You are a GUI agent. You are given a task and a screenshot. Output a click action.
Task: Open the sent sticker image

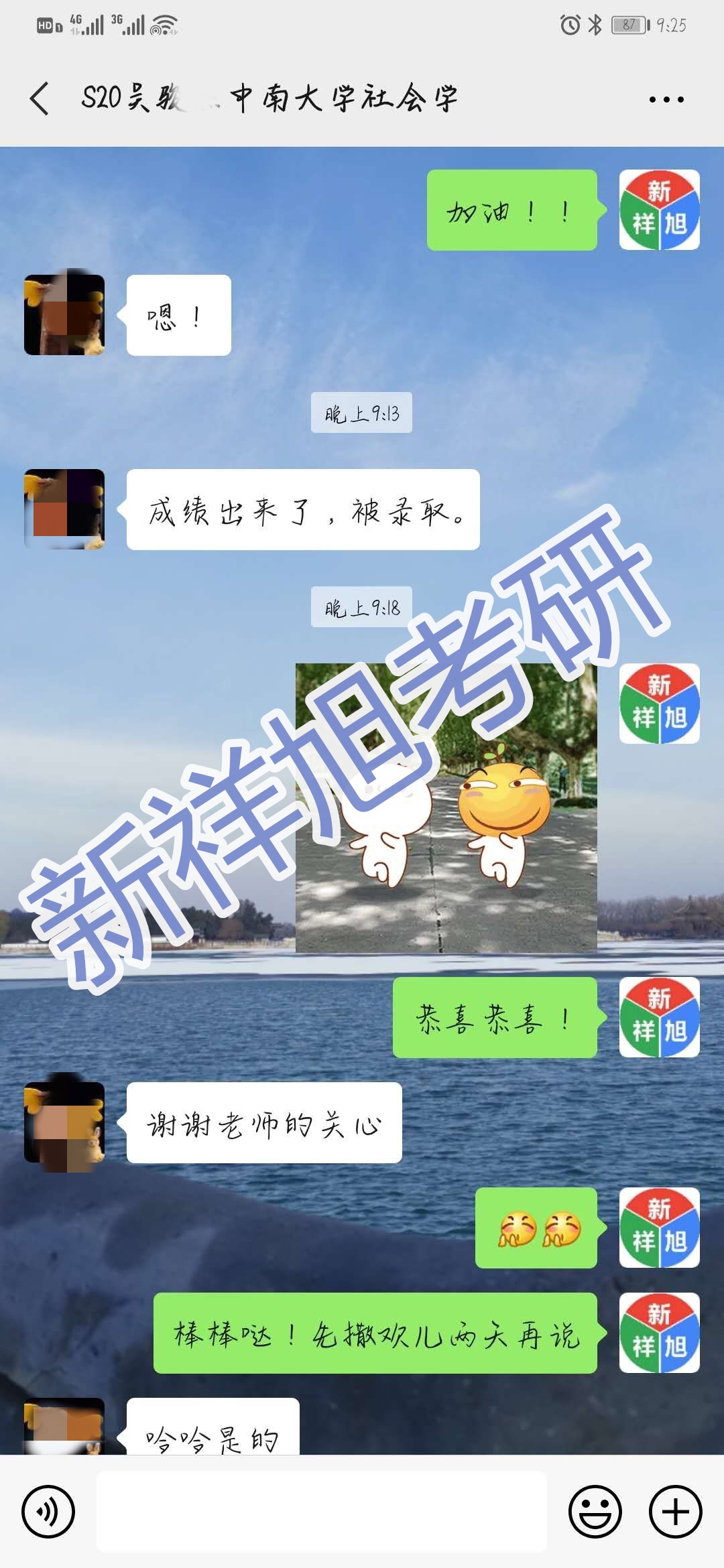(446, 807)
